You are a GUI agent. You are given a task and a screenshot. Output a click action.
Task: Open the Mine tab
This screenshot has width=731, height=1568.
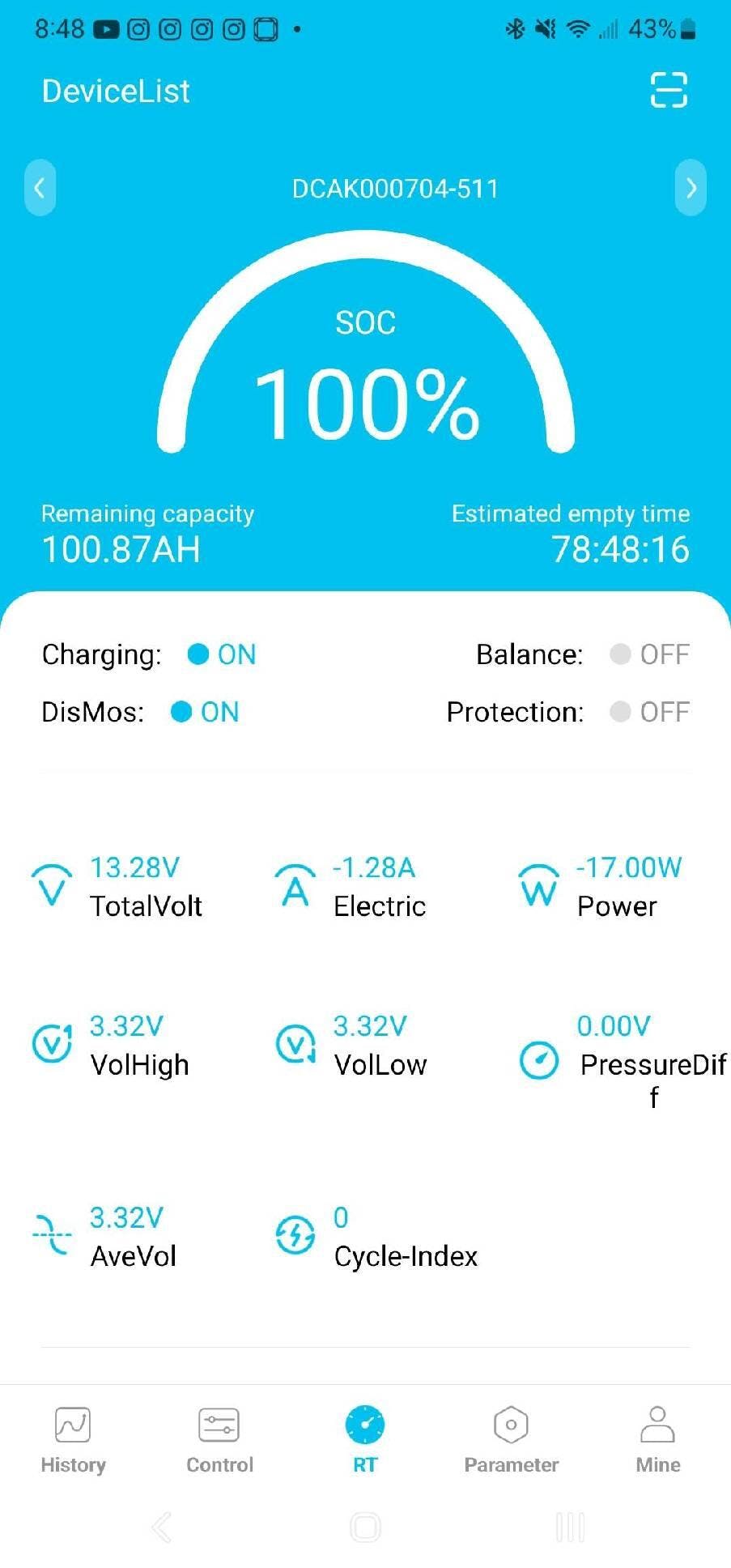coord(657,1440)
